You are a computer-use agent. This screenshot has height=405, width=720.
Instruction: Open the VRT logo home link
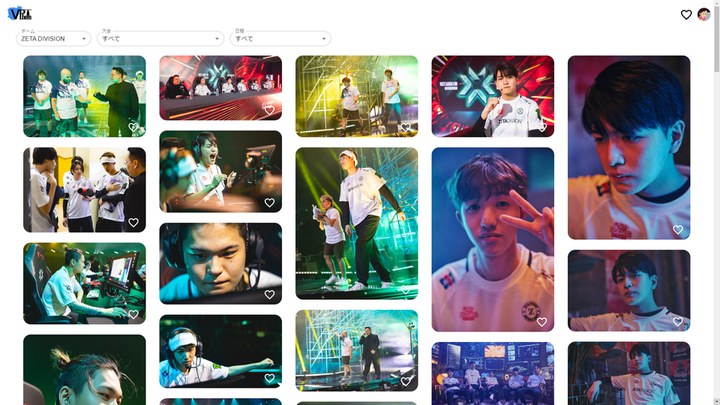coord(19,13)
